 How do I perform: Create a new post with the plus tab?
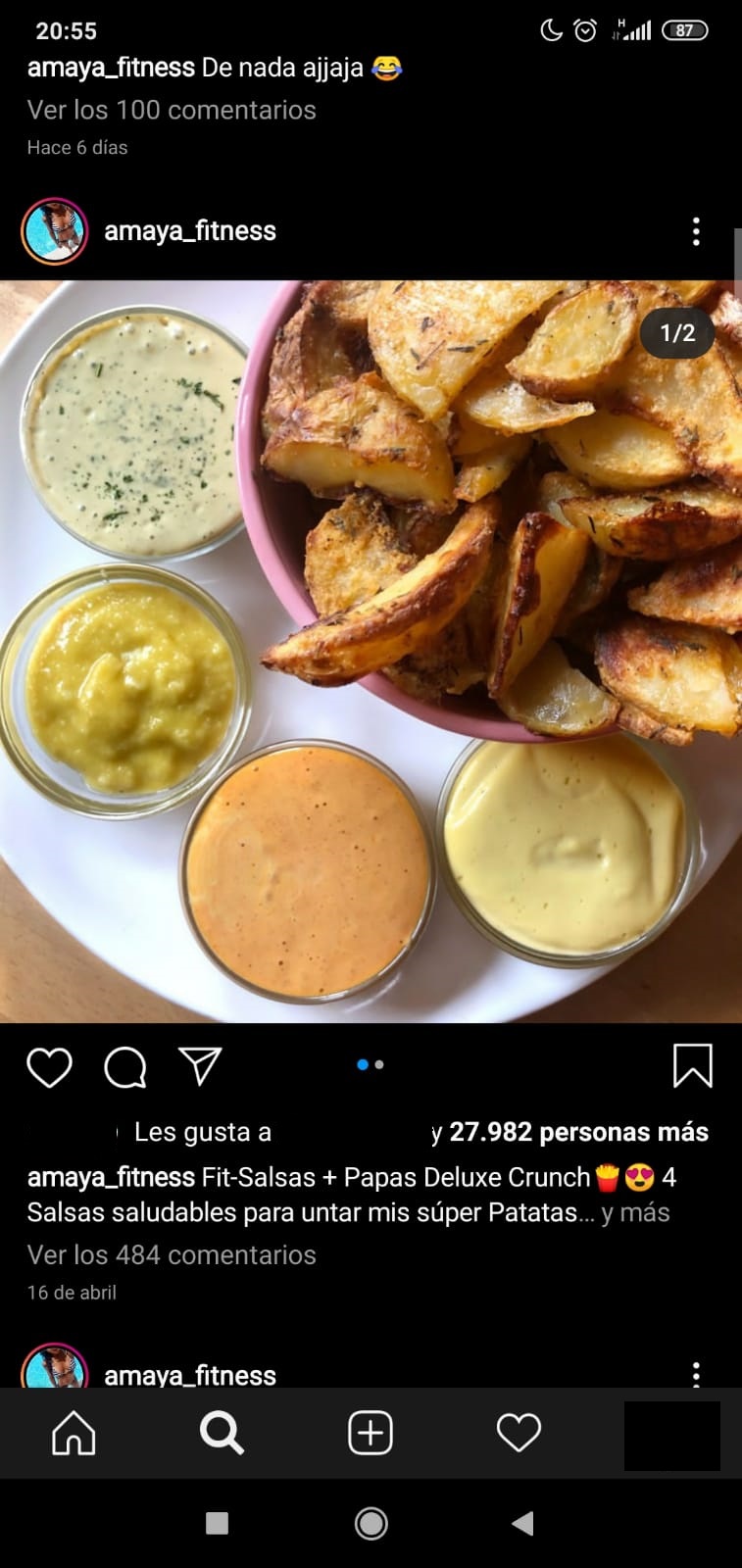(x=371, y=1434)
